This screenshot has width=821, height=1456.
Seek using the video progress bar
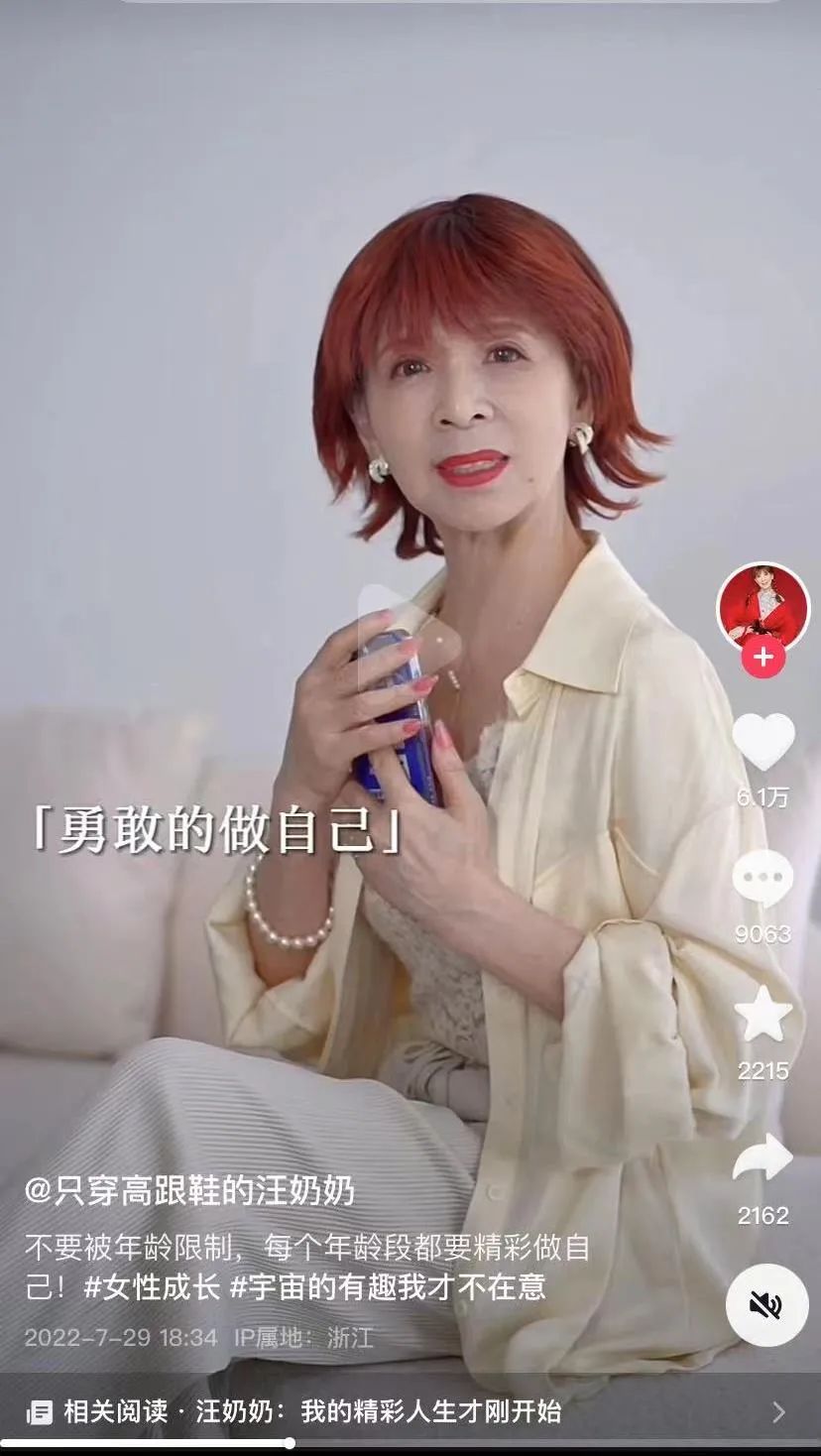pos(290,1443)
